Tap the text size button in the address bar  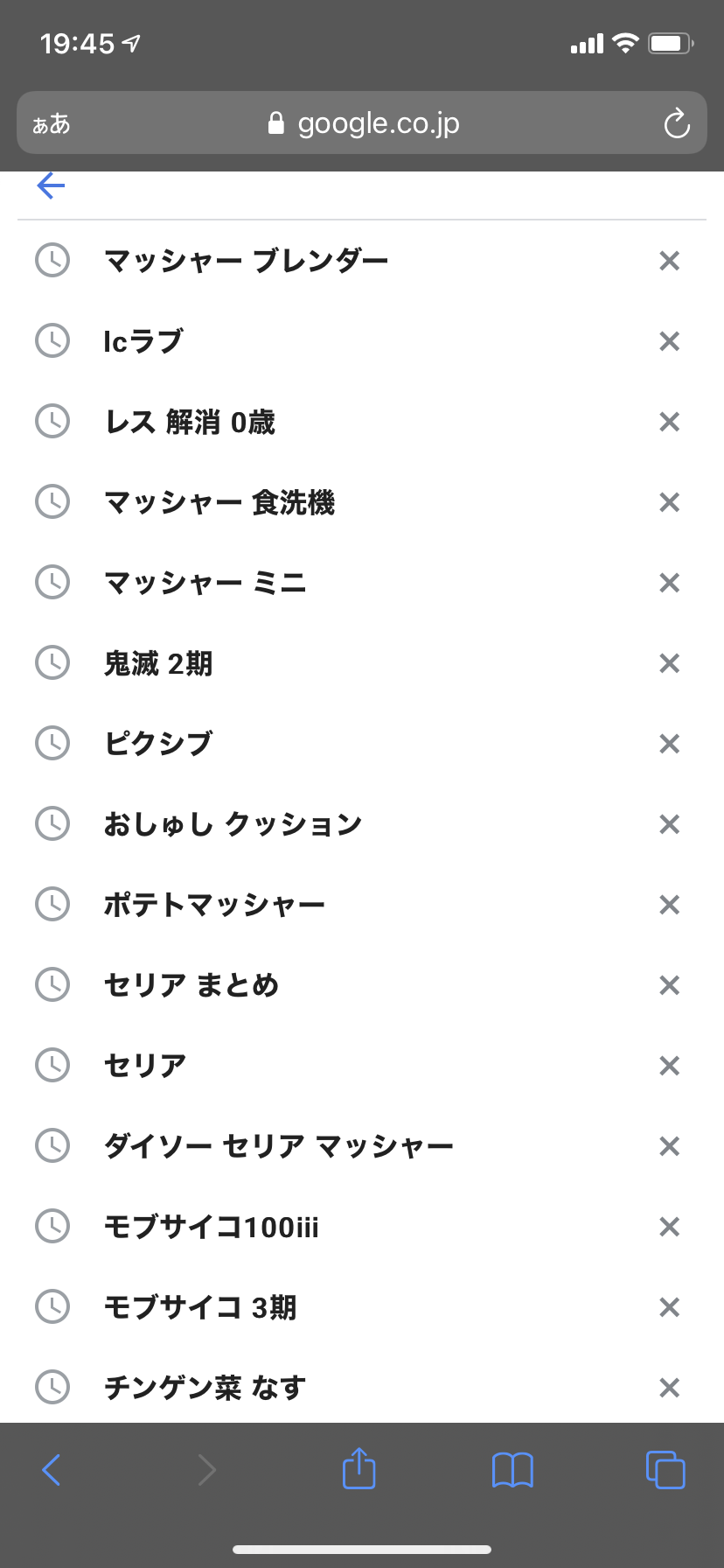(x=52, y=122)
